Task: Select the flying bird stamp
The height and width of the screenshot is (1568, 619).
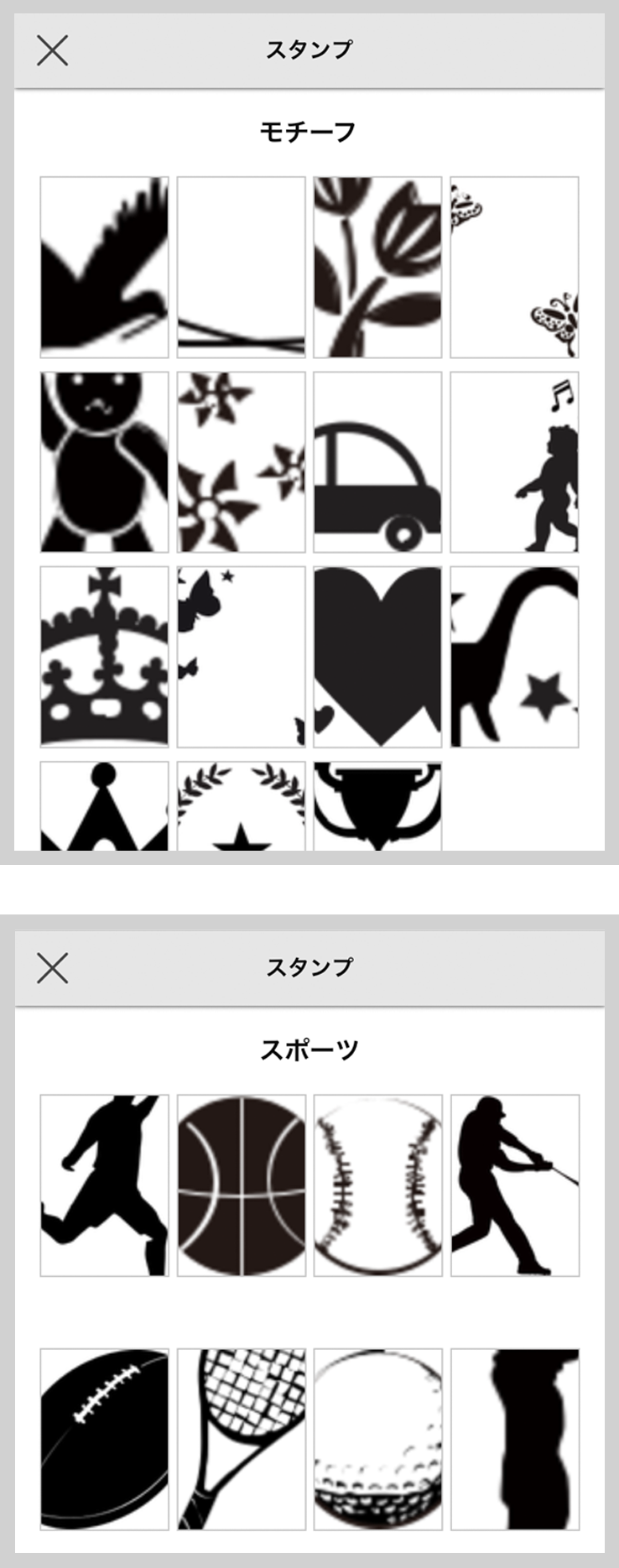Action: [x=104, y=267]
